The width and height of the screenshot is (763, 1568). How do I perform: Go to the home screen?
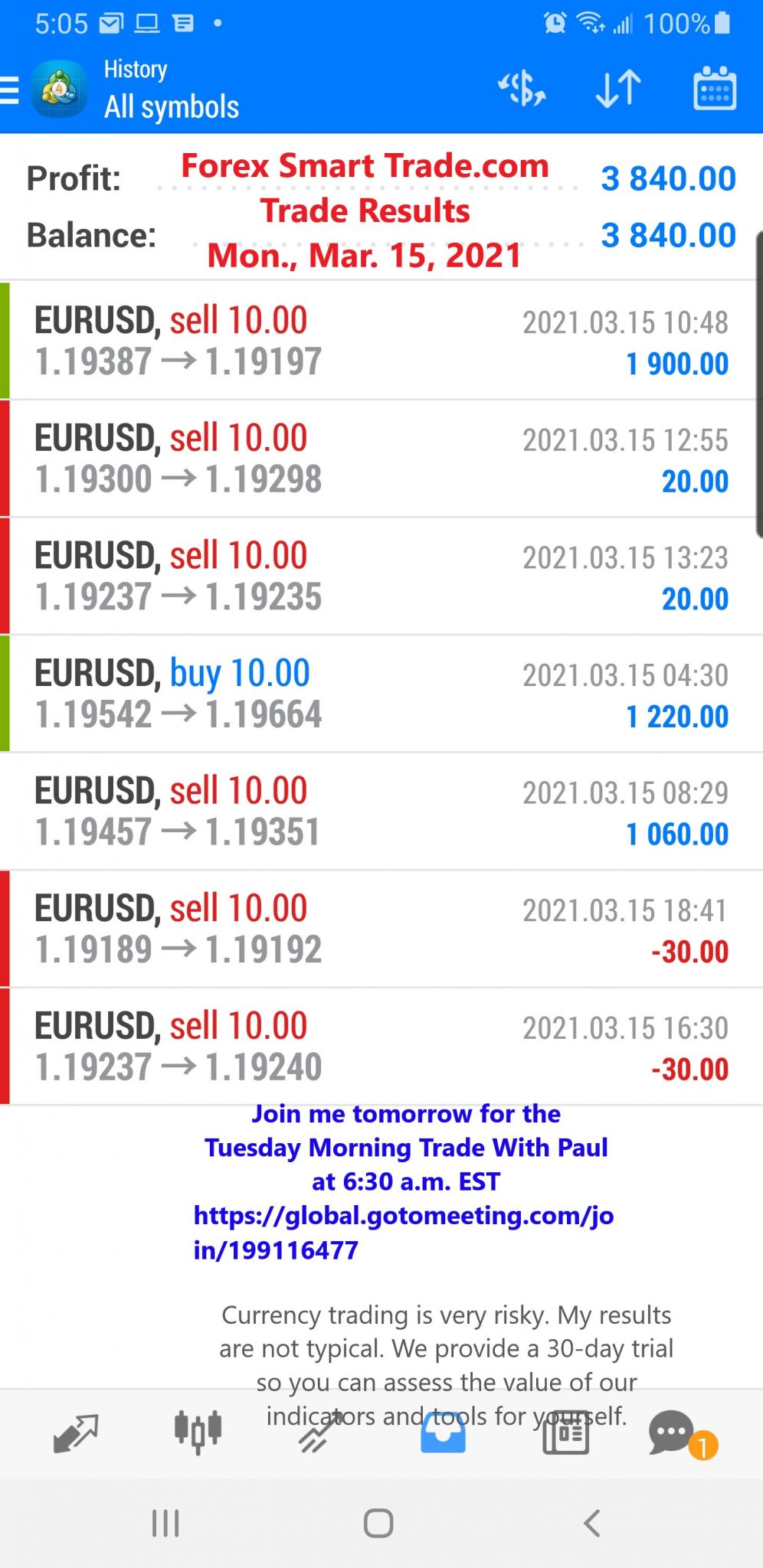pyautogui.click(x=378, y=1524)
